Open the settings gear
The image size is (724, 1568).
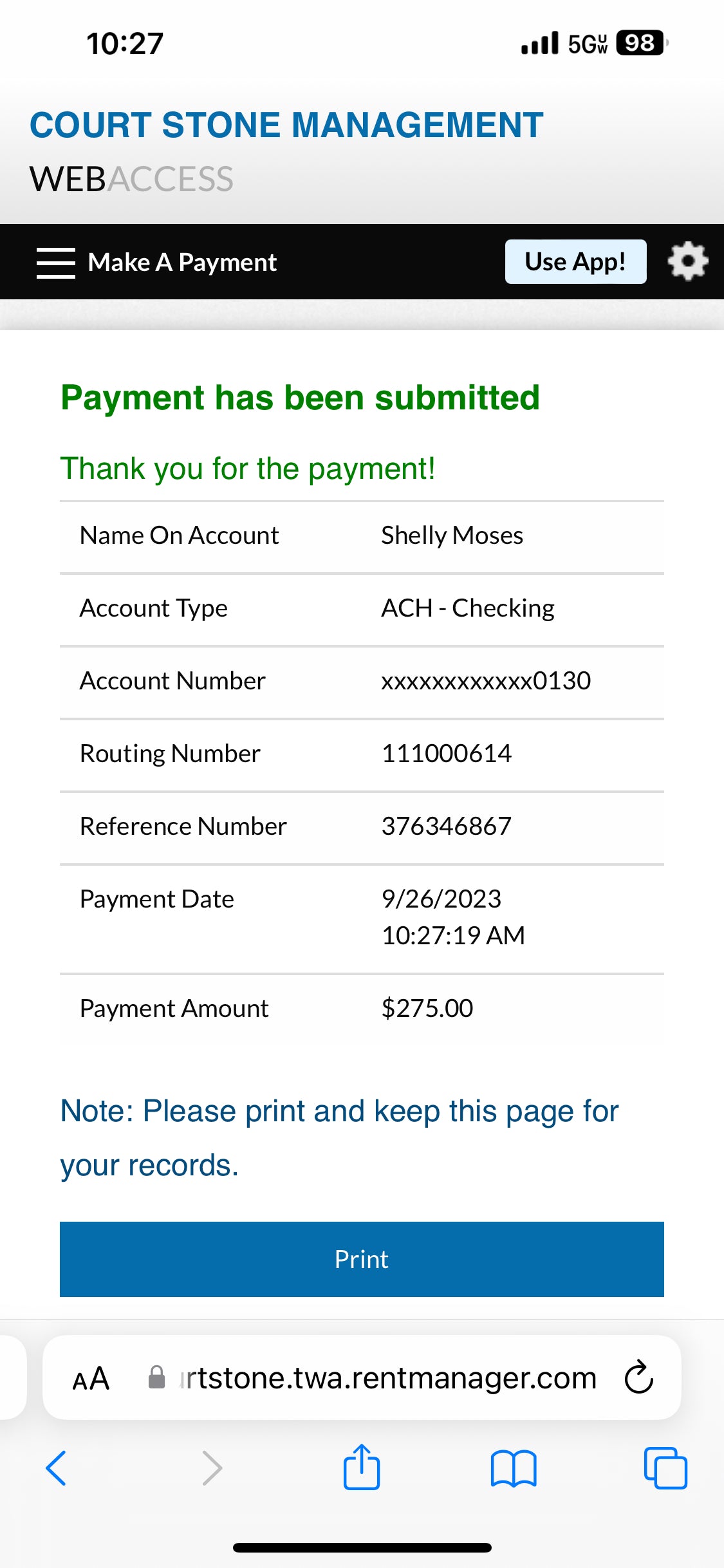click(x=687, y=261)
